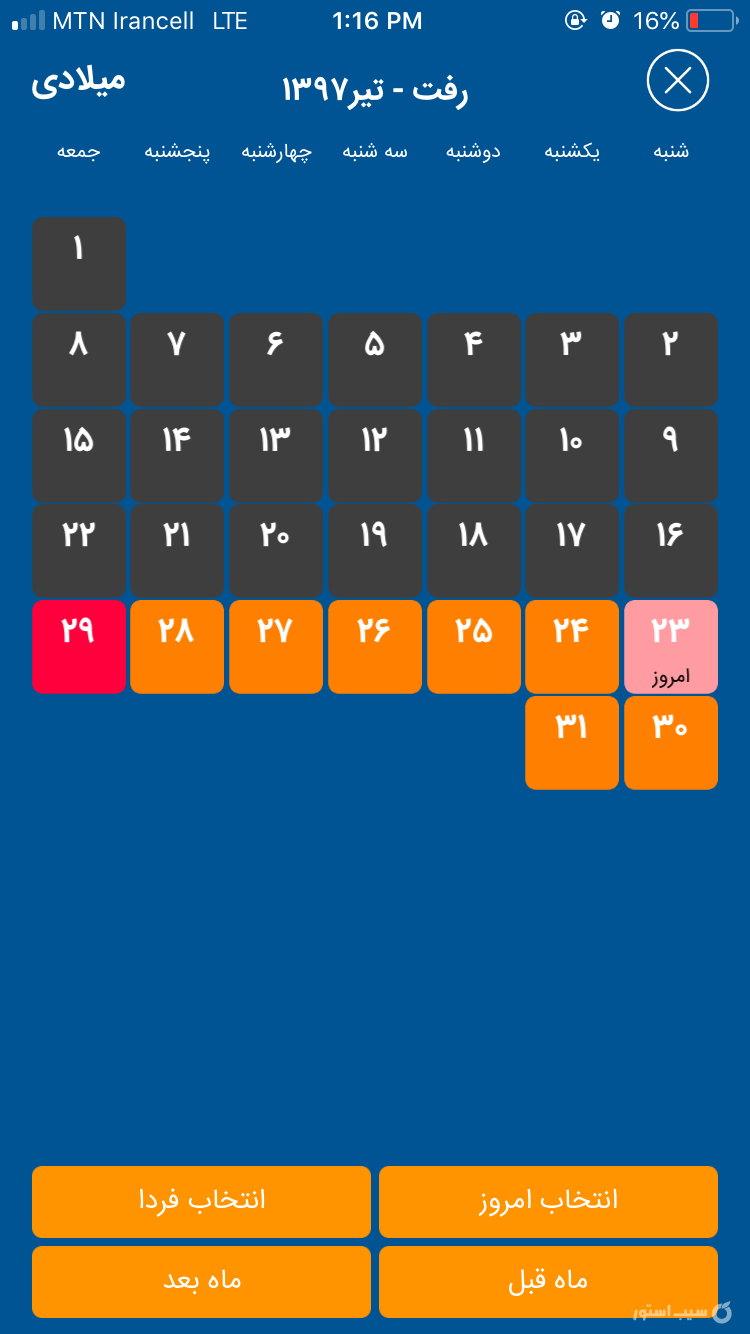Image resolution: width=750 pixels, height=1334 pixels.
Task: Select Friday ۲۹ تیر
Action: pos(79,646)
